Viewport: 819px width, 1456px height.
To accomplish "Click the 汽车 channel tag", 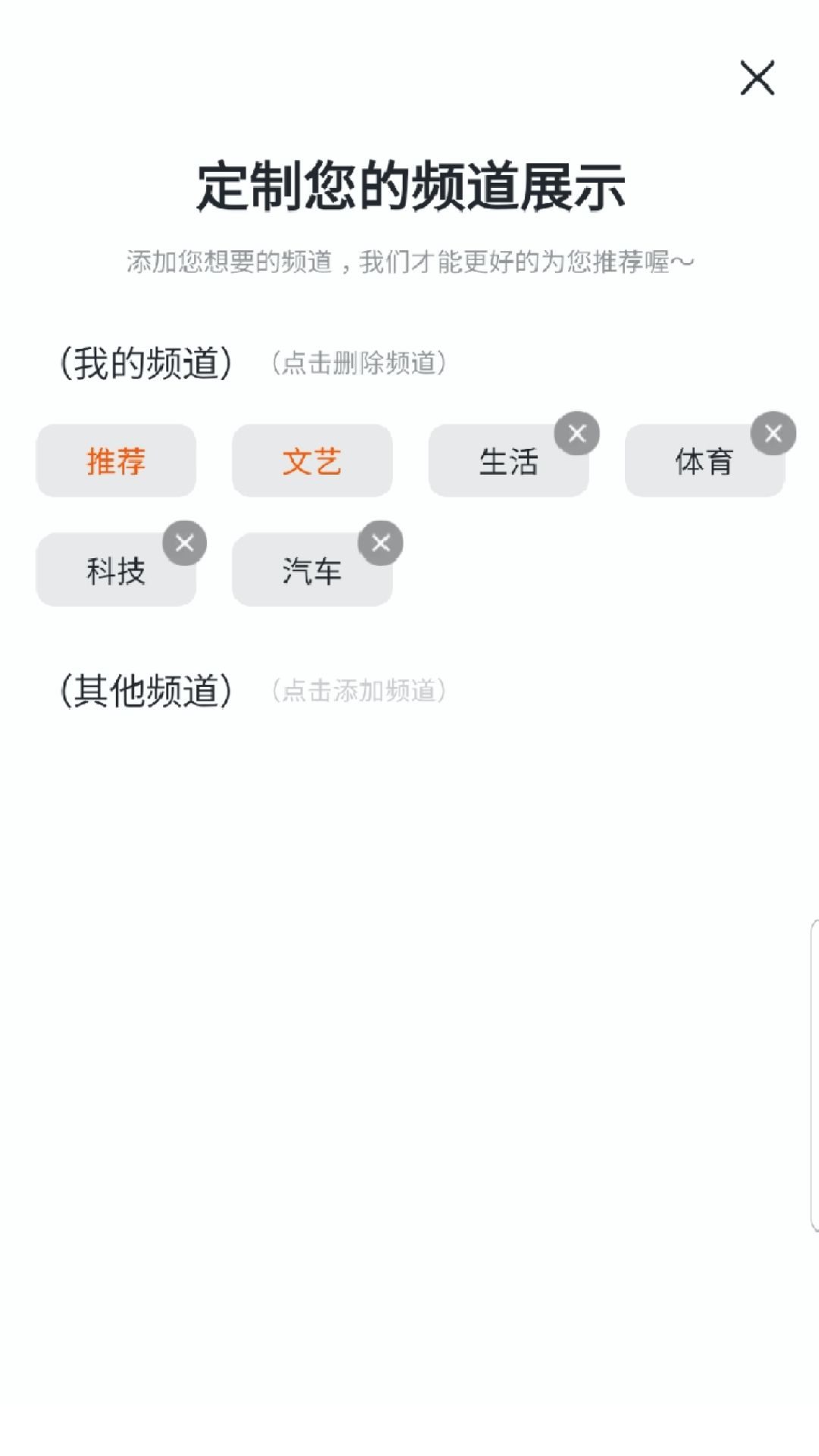I will tap(312, 571).
